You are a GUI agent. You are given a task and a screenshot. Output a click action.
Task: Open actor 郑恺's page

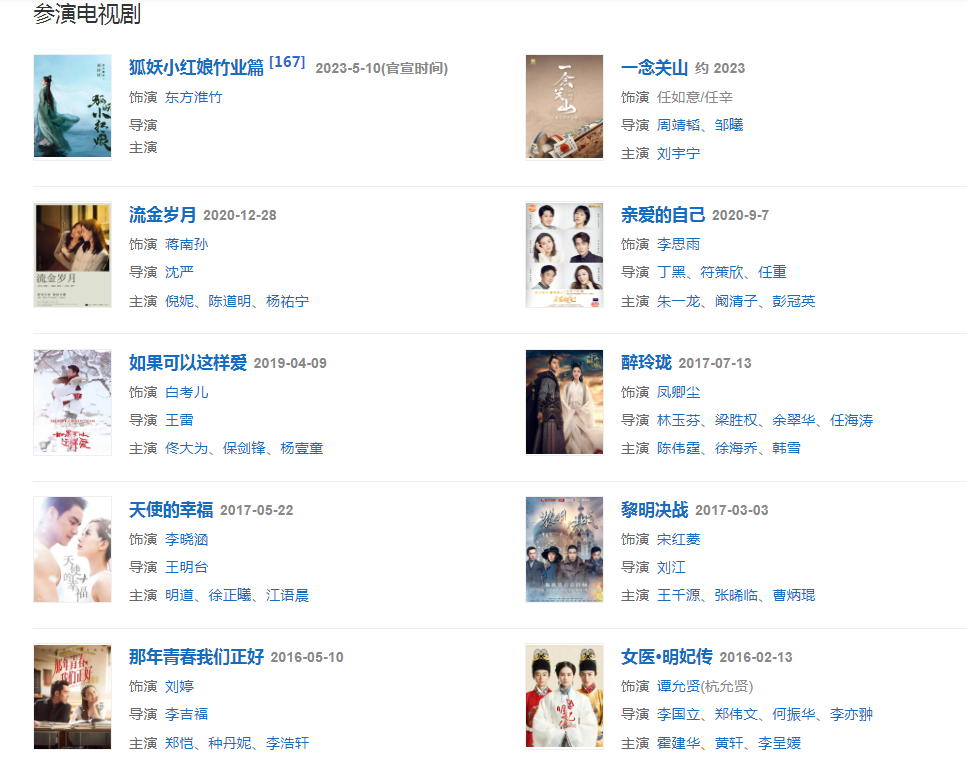click(x=178, y=743)
